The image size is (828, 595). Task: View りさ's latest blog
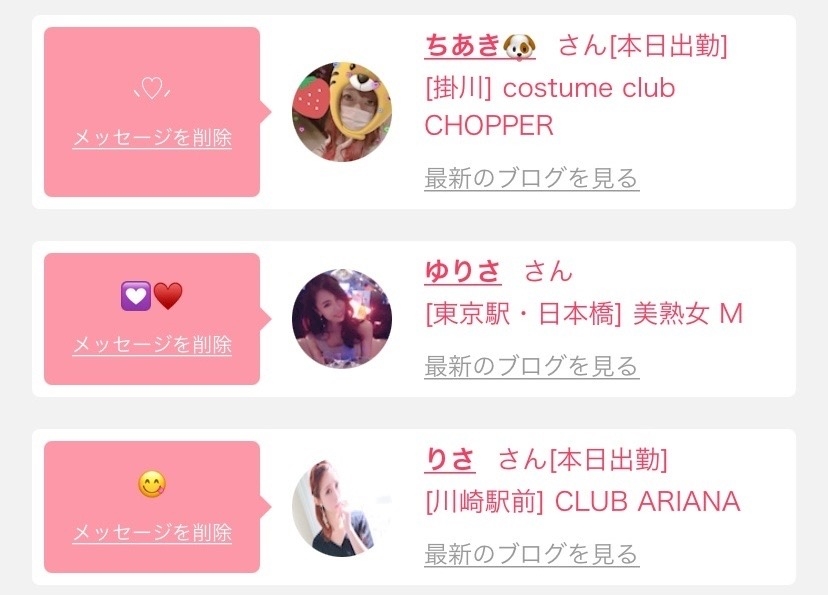coord(531,553)
